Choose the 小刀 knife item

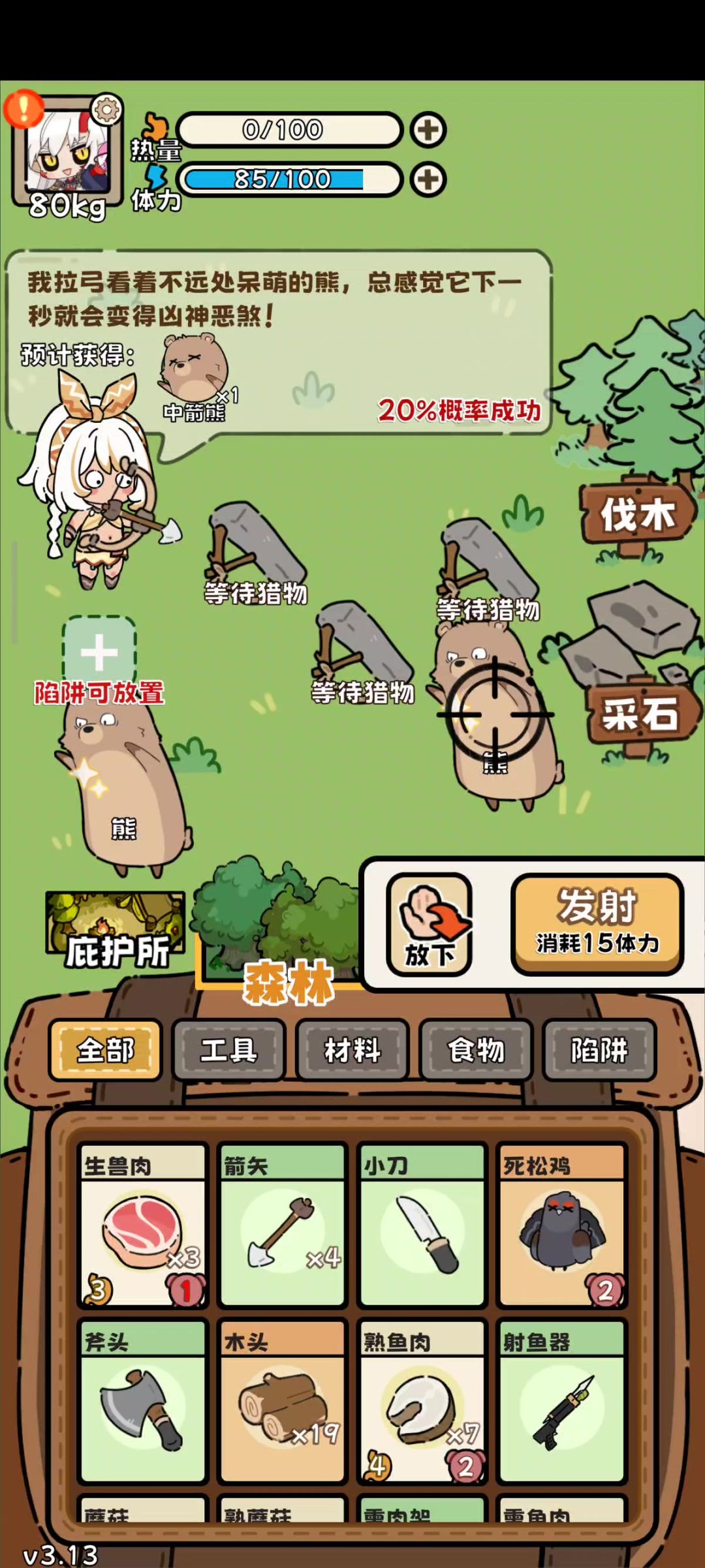tap(422, 1225)
